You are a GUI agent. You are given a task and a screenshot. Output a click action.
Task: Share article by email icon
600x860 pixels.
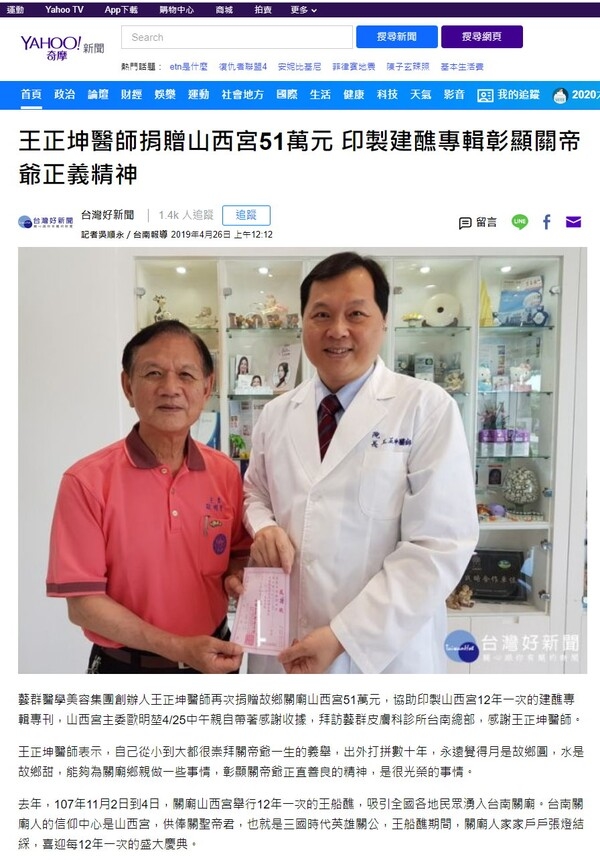click(x=573, y=222)
